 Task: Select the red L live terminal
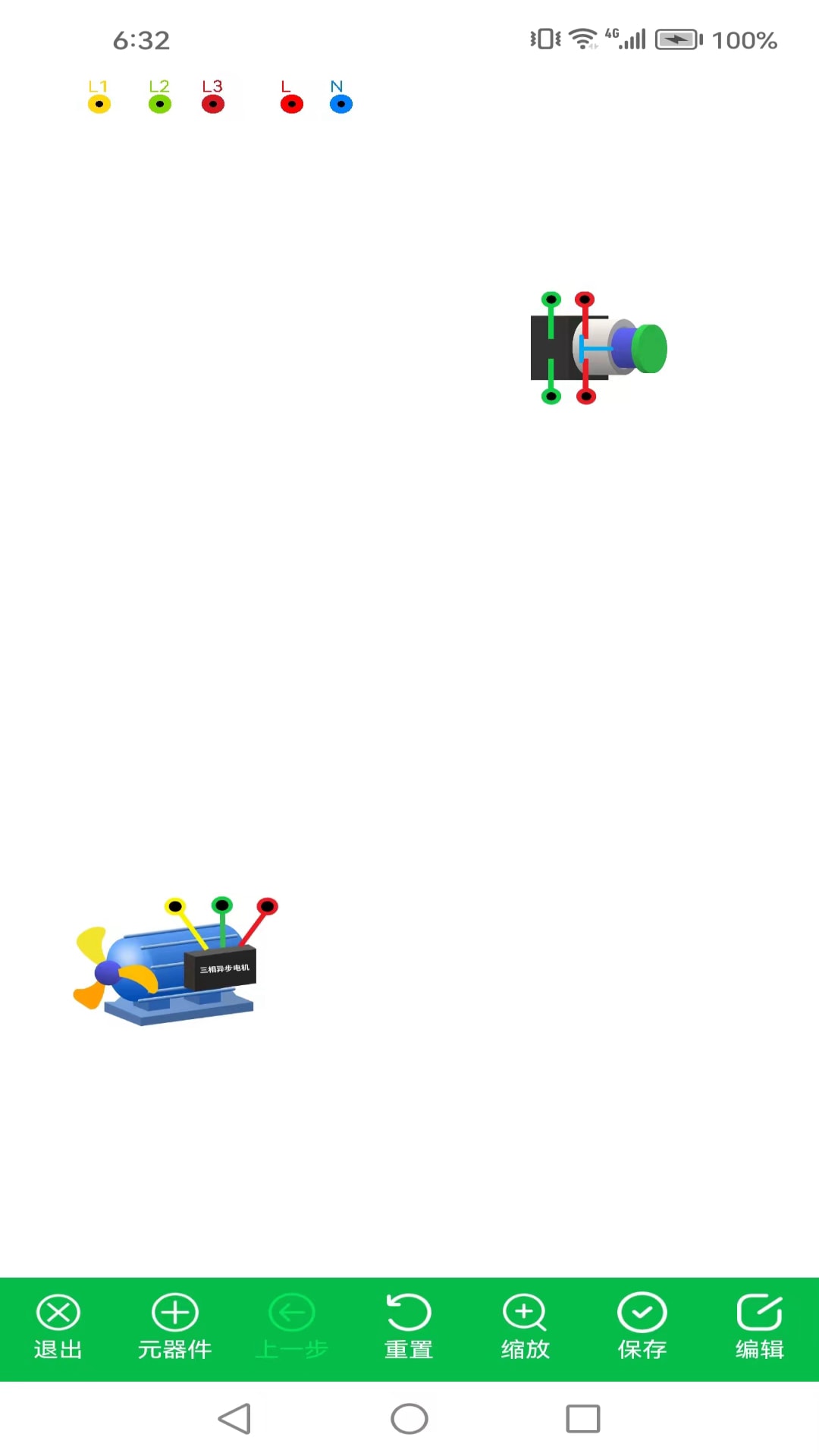pos(292,104)
